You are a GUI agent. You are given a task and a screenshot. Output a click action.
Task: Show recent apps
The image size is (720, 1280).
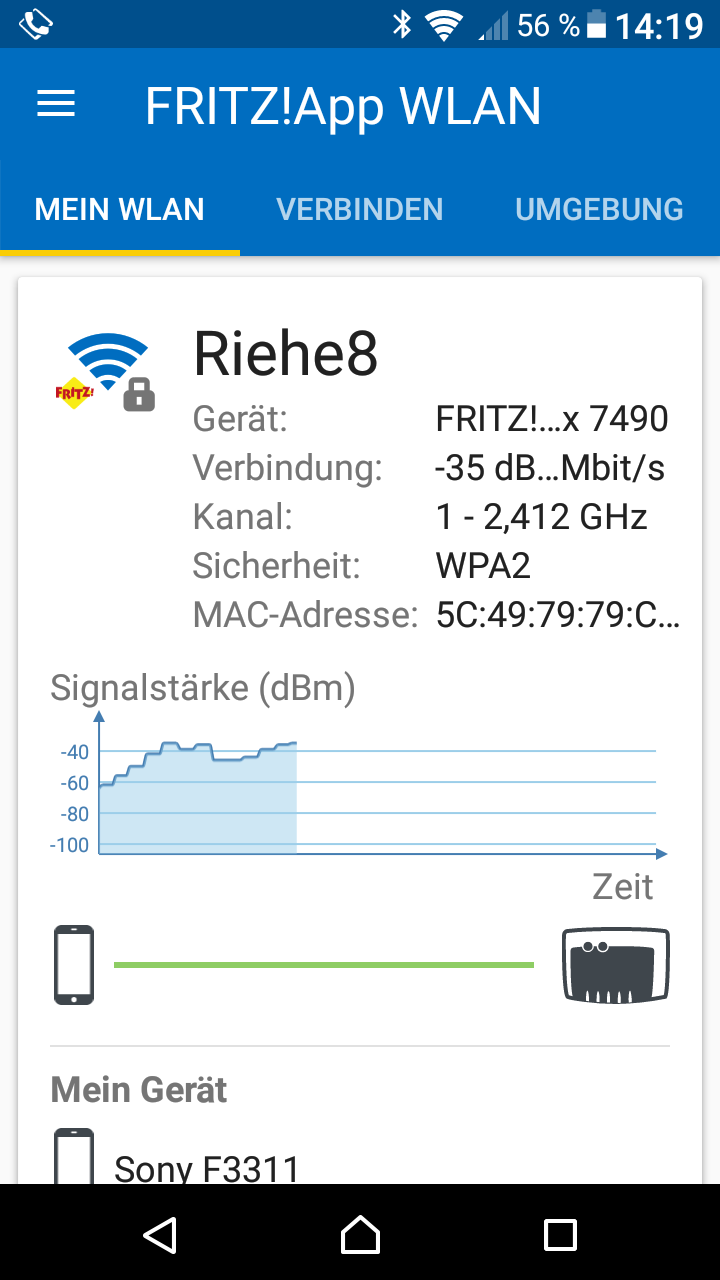tap(560, 1234)
